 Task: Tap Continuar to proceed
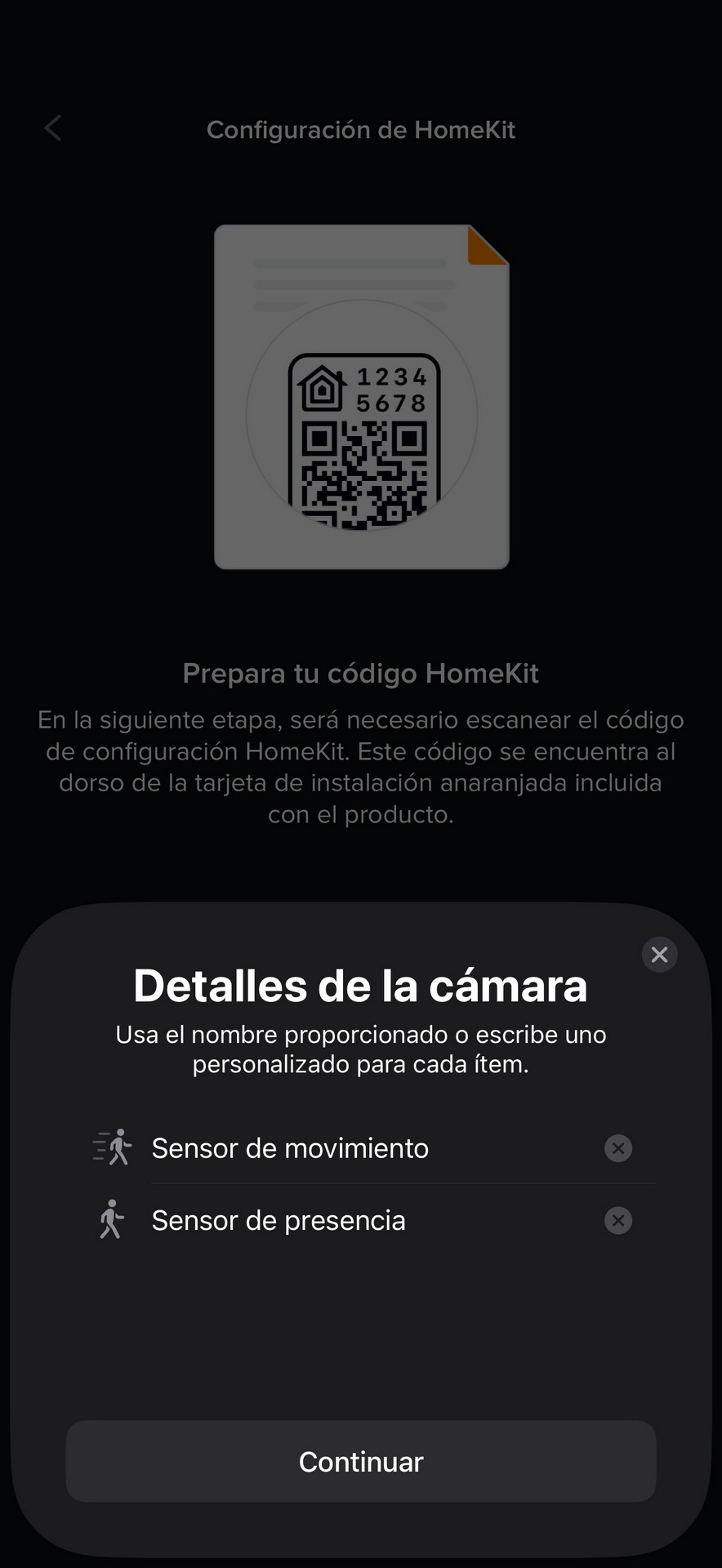pos(361,1461)
